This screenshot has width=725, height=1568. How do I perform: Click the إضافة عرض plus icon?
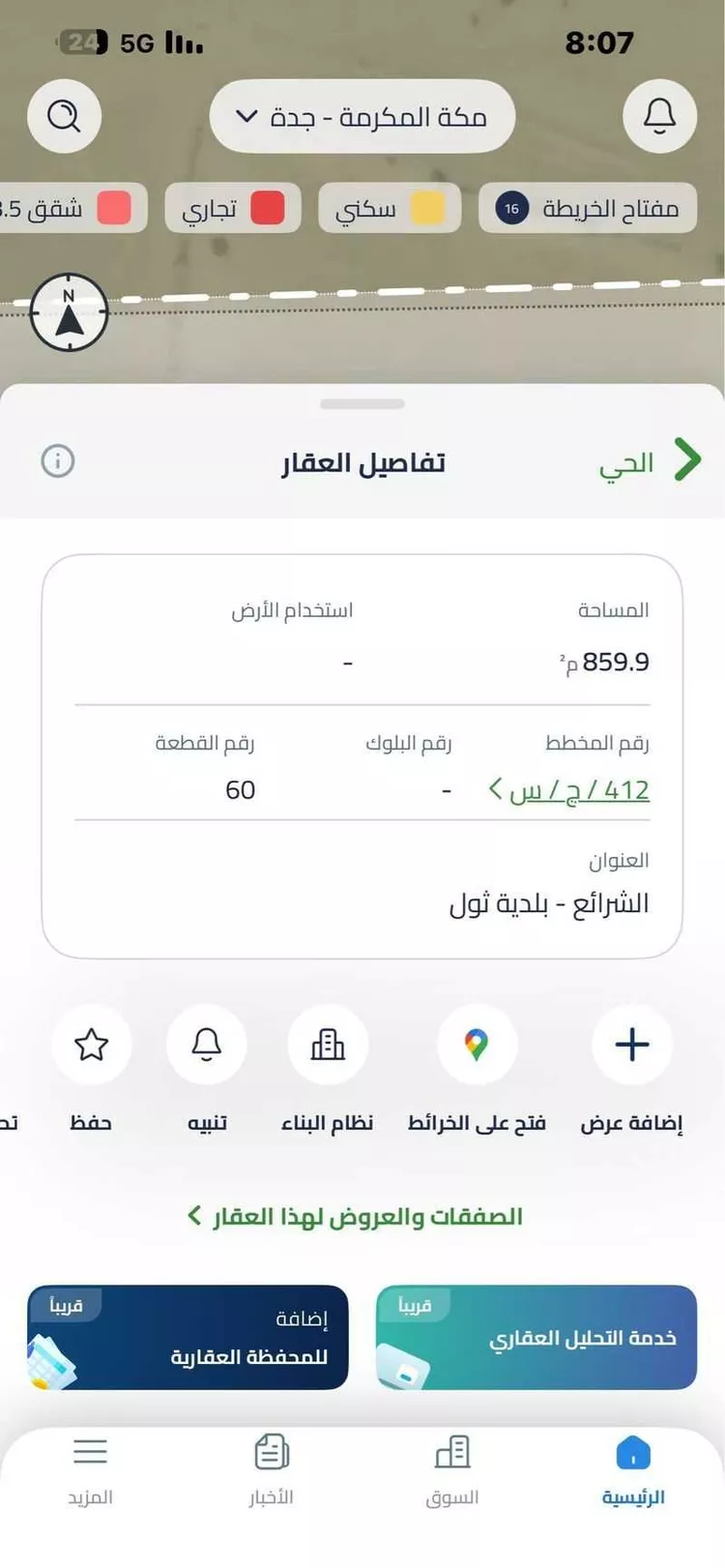coord(631,1044)
